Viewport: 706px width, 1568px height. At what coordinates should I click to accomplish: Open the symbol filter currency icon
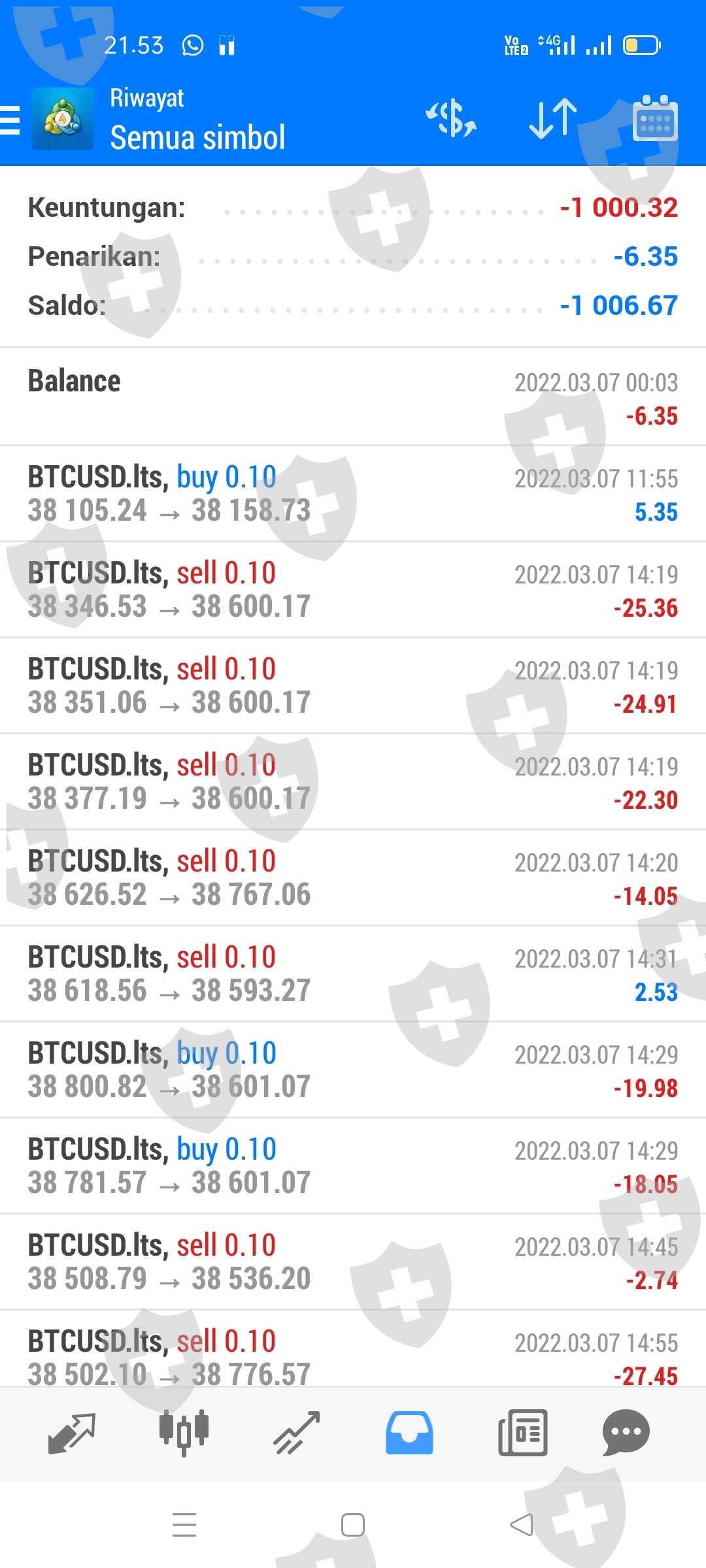click(x=451, y=119)
